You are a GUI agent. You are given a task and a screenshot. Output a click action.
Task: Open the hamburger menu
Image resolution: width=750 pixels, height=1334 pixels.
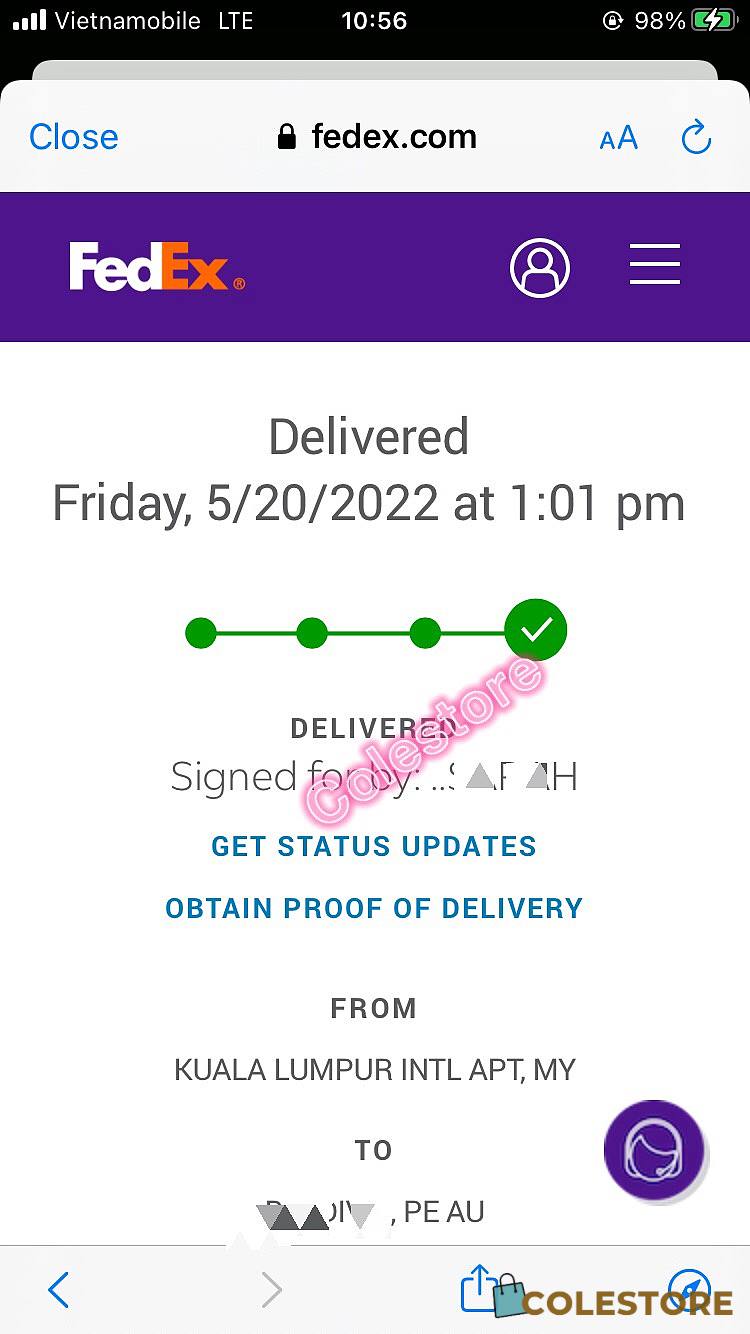click(x=655, y=266)
